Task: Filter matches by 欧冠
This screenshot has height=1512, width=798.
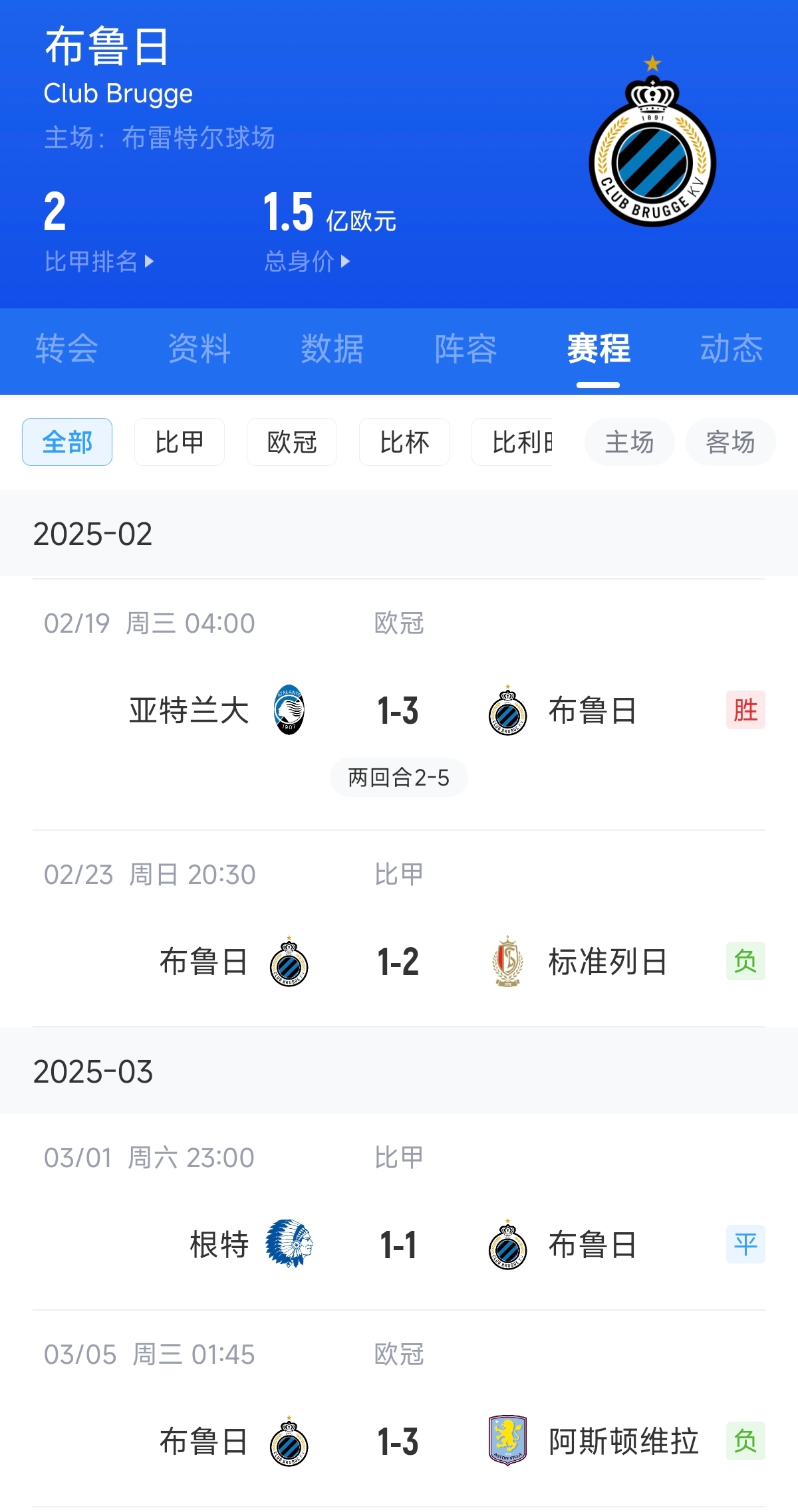Action: point(292,442)
